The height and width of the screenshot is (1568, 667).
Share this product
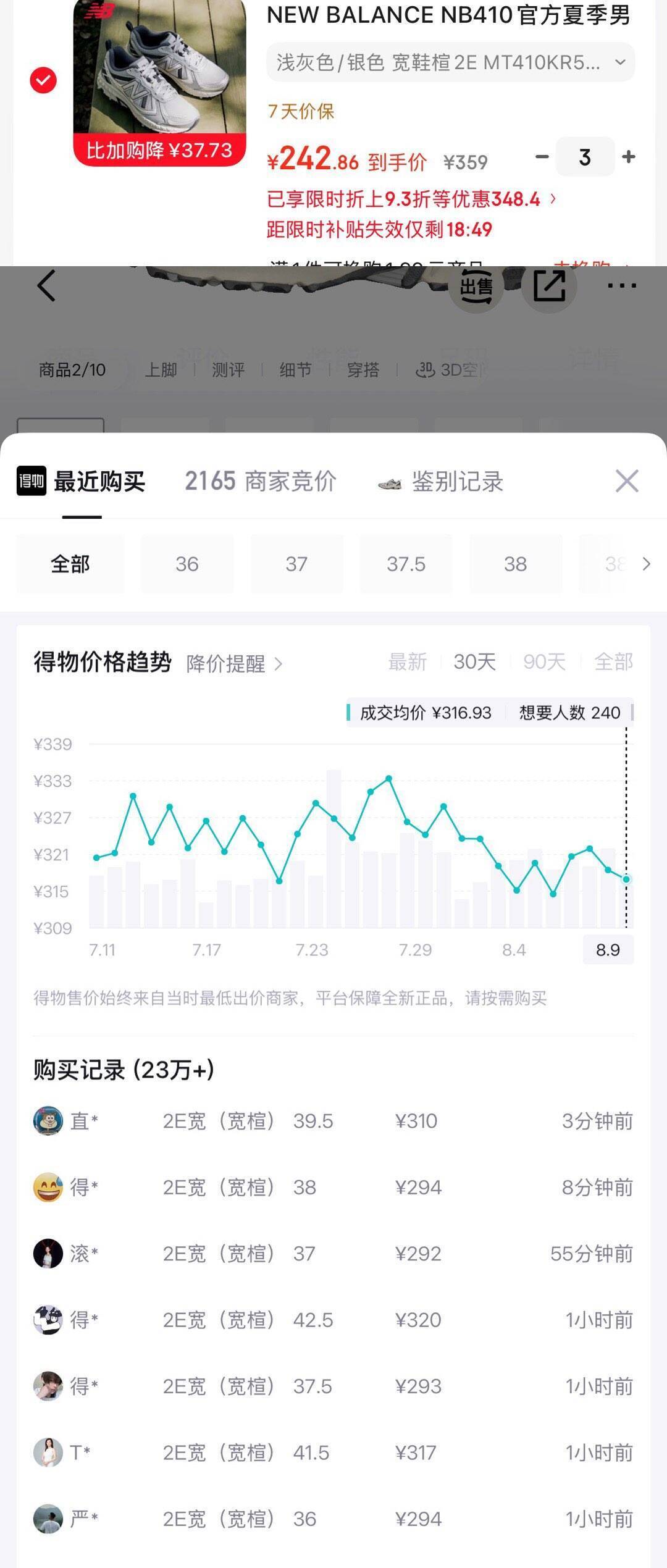(x=549, y=286)
